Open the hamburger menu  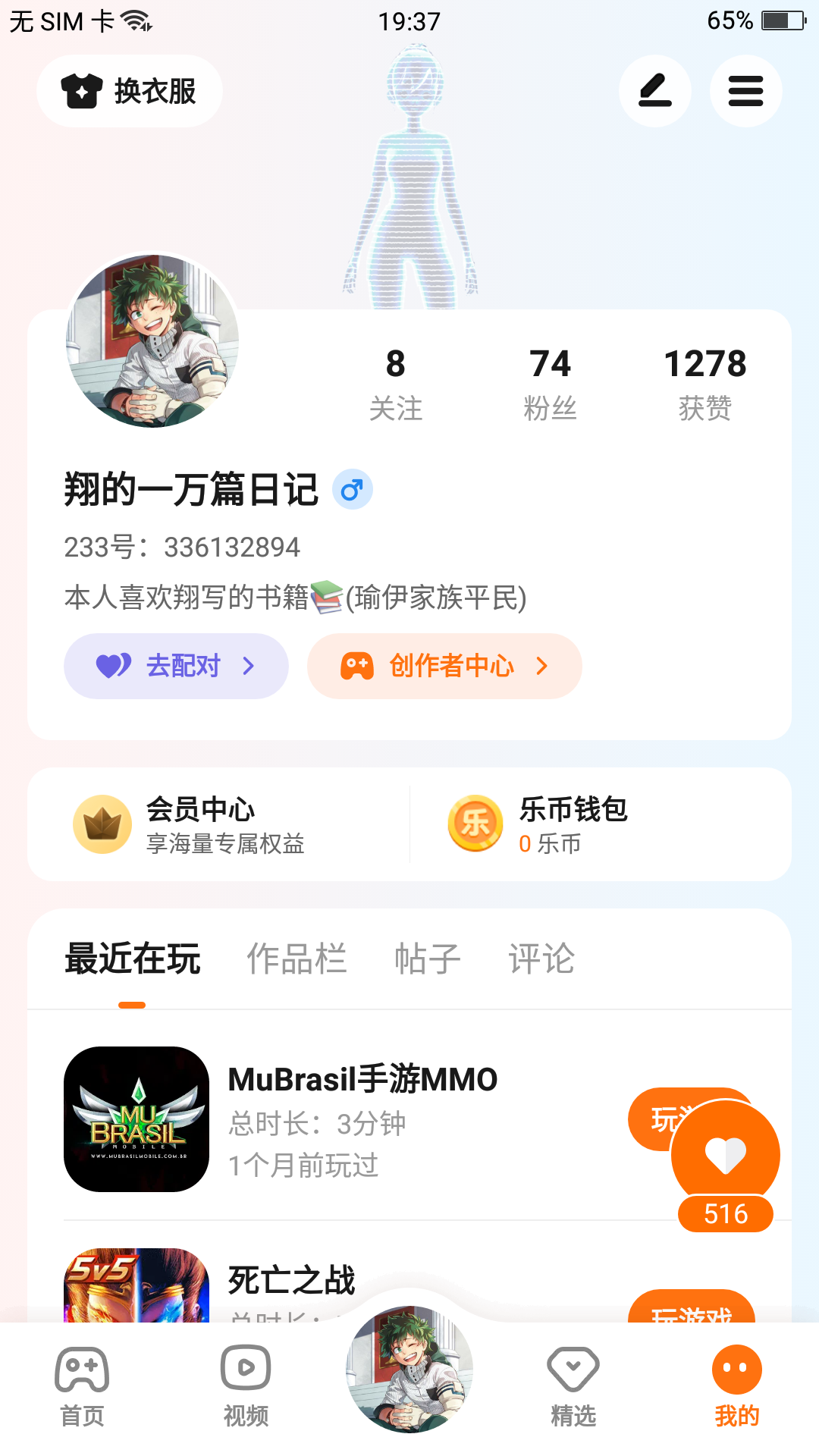(745, 92)
